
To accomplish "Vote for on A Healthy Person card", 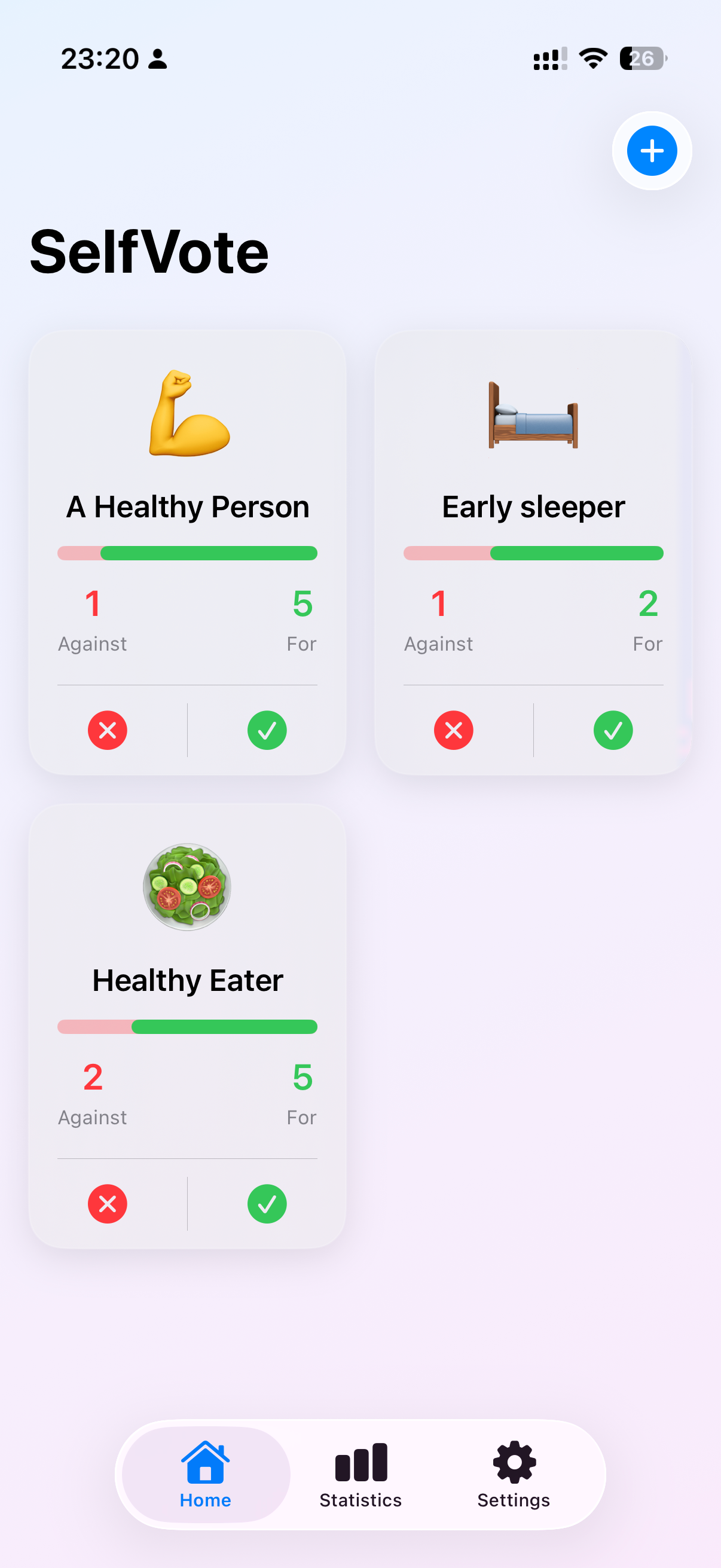I will pyautogui.click(x=267, y=730).
